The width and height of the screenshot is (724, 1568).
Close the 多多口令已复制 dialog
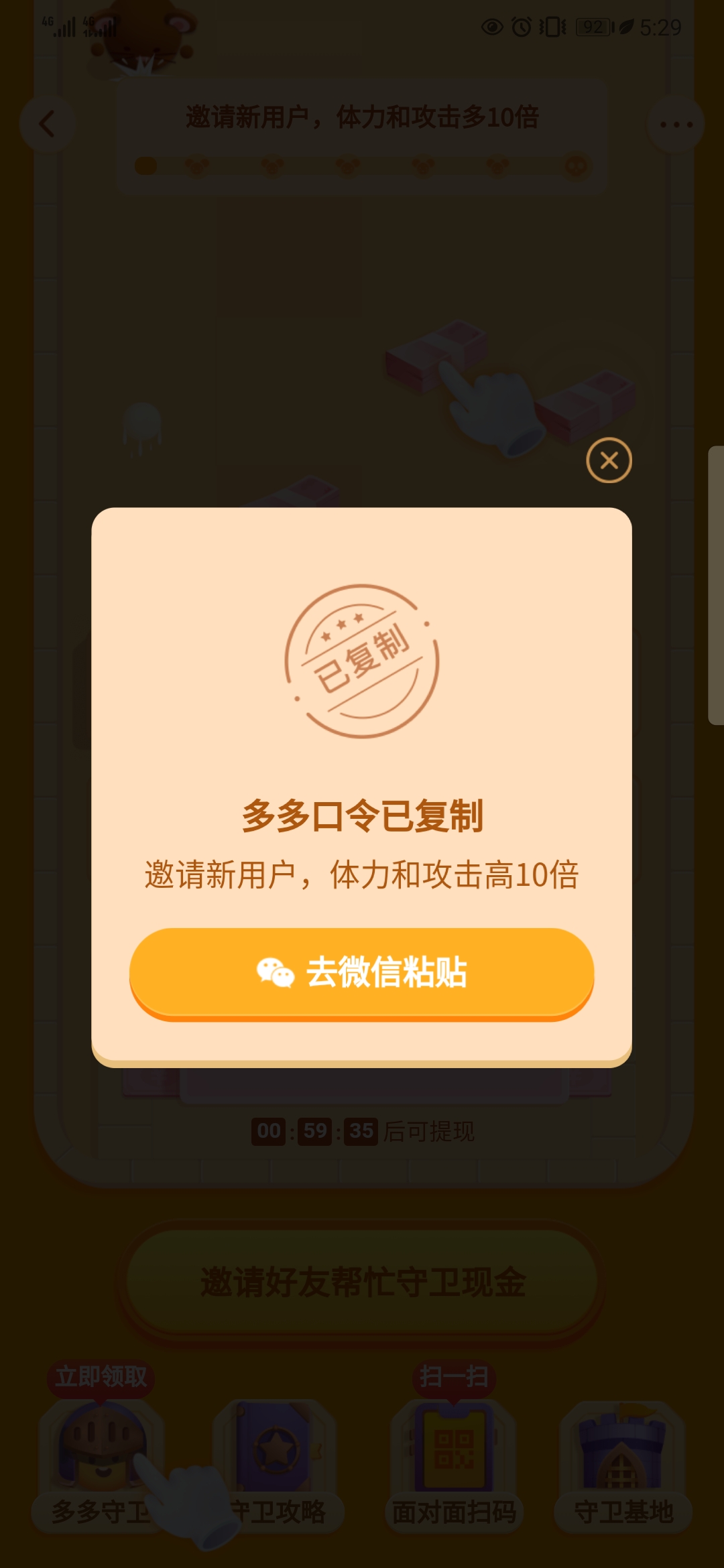point(609,460)
